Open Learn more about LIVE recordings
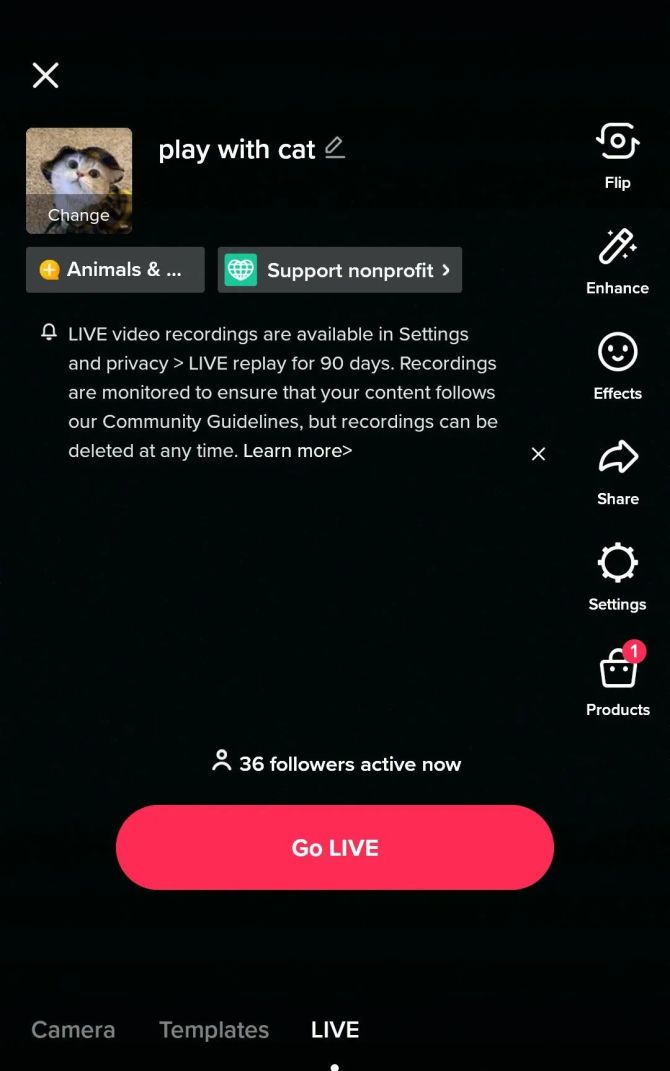Image resolution: width=670 pixels, height=1071 pixels. tap(297, 451)
